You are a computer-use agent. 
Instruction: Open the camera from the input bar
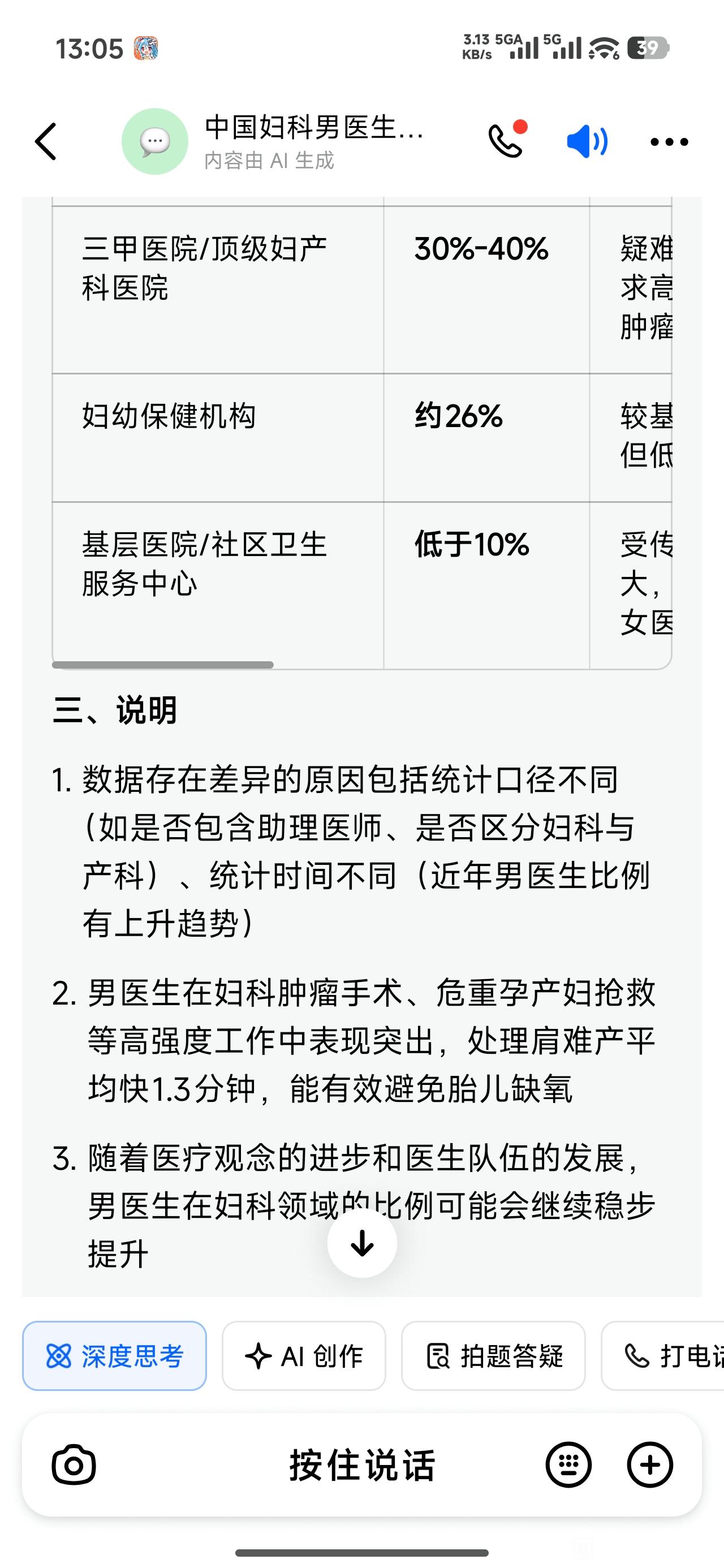(x=74, y=1464)
